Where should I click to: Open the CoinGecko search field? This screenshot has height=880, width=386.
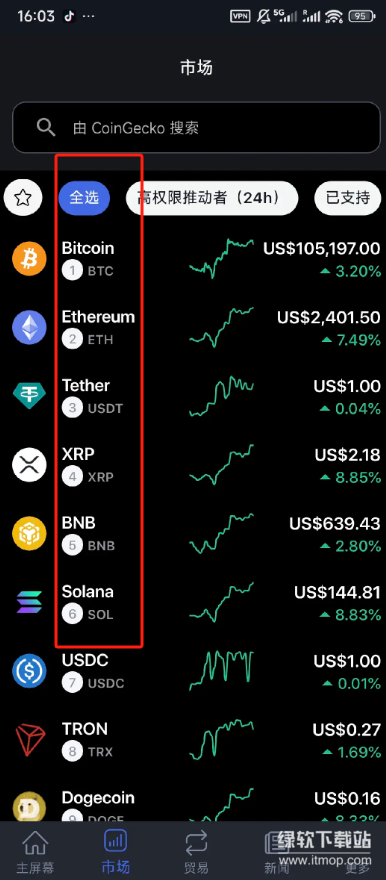click(196, 127)
